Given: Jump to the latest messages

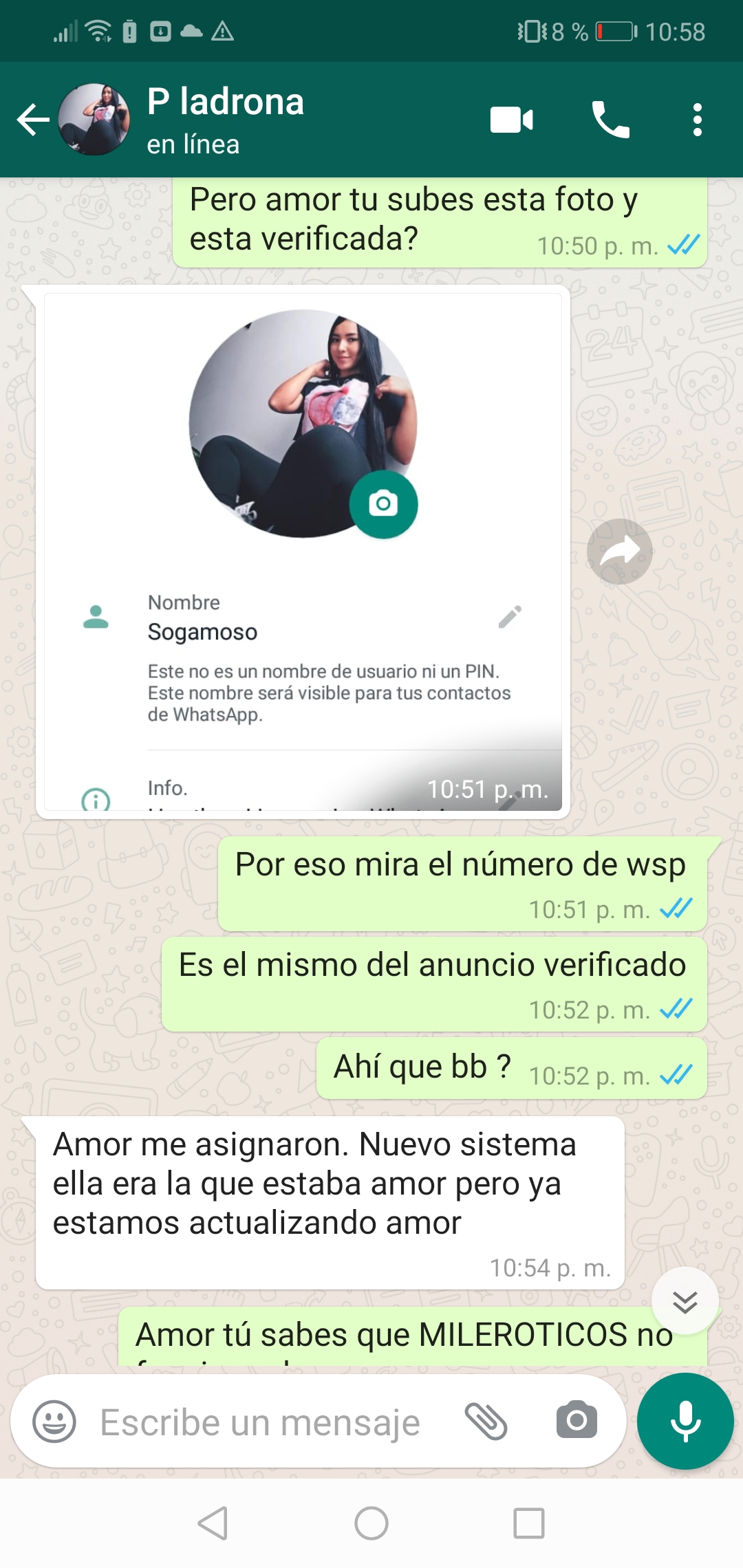Looking at the screenshot, I should pyautogui.click(x=685, y=1301).
